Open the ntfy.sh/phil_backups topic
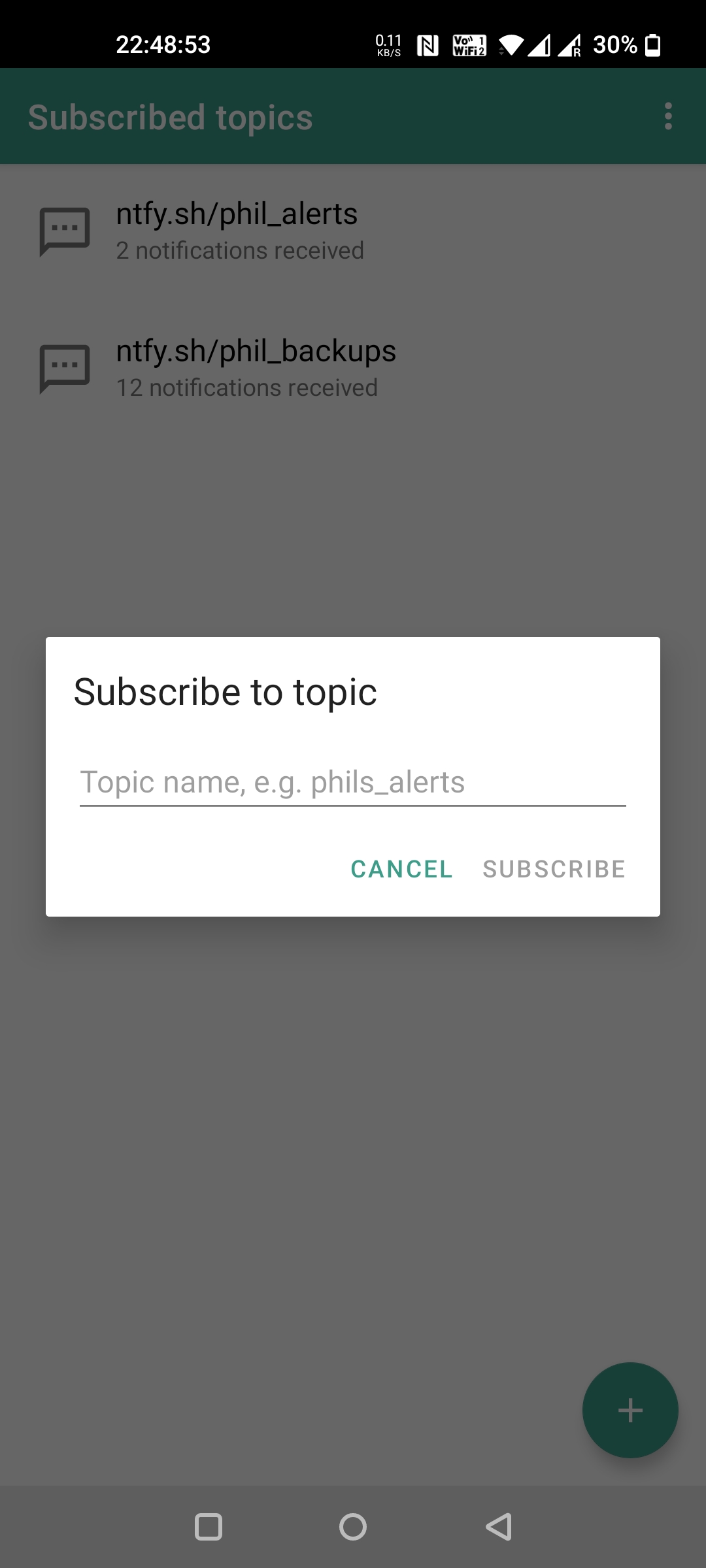The height and width of the screenshot is (1568, 706). 353,369
